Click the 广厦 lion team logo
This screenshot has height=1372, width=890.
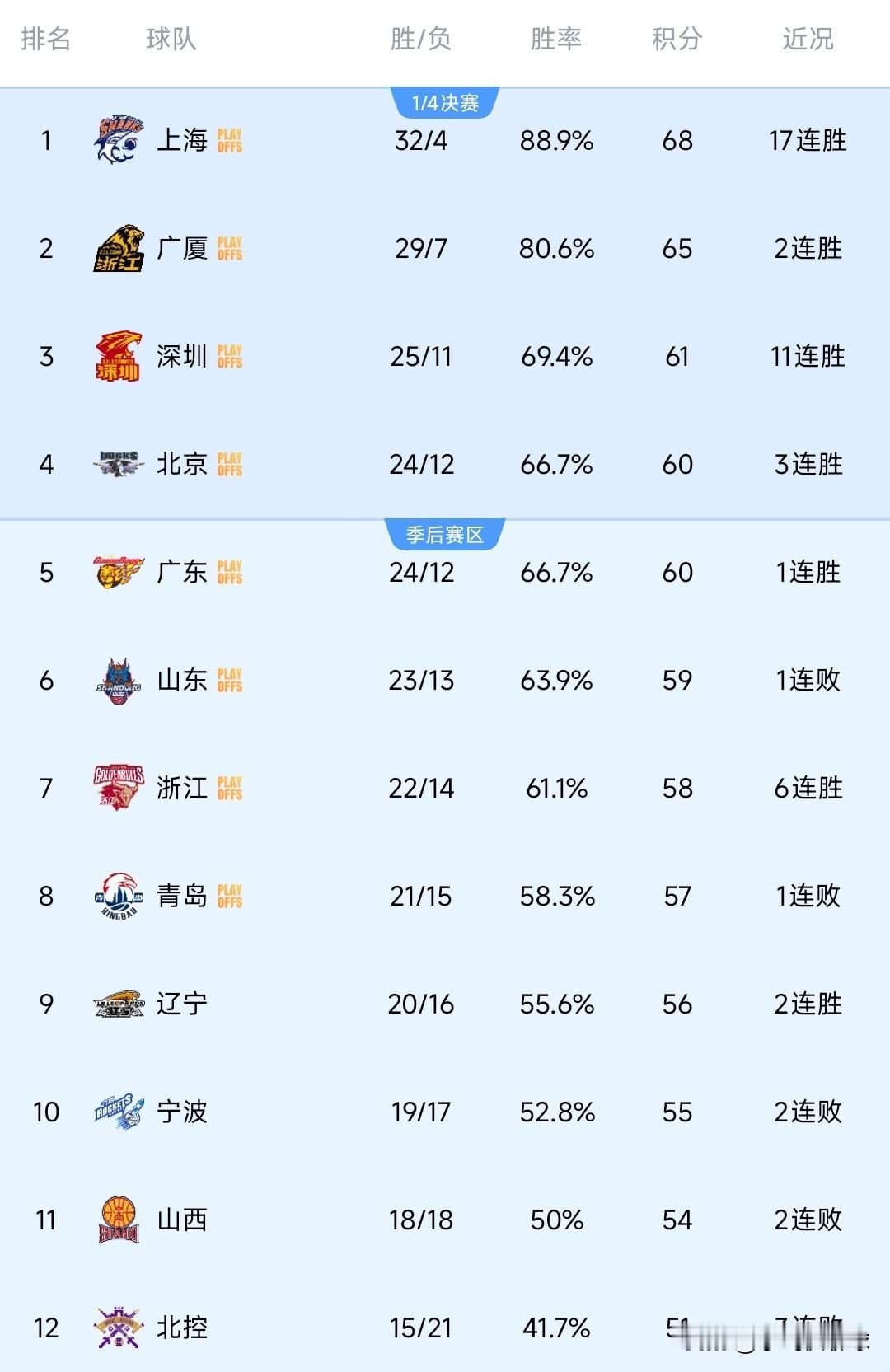118,249
